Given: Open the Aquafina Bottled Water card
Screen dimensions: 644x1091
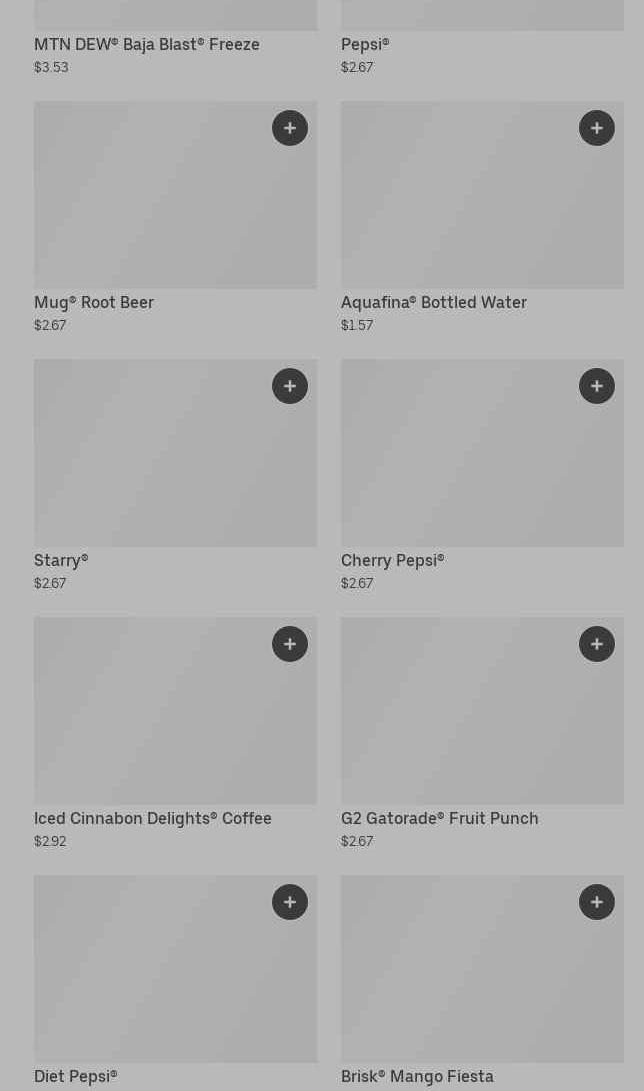Looking at the screenshot, I should [482, 218].
